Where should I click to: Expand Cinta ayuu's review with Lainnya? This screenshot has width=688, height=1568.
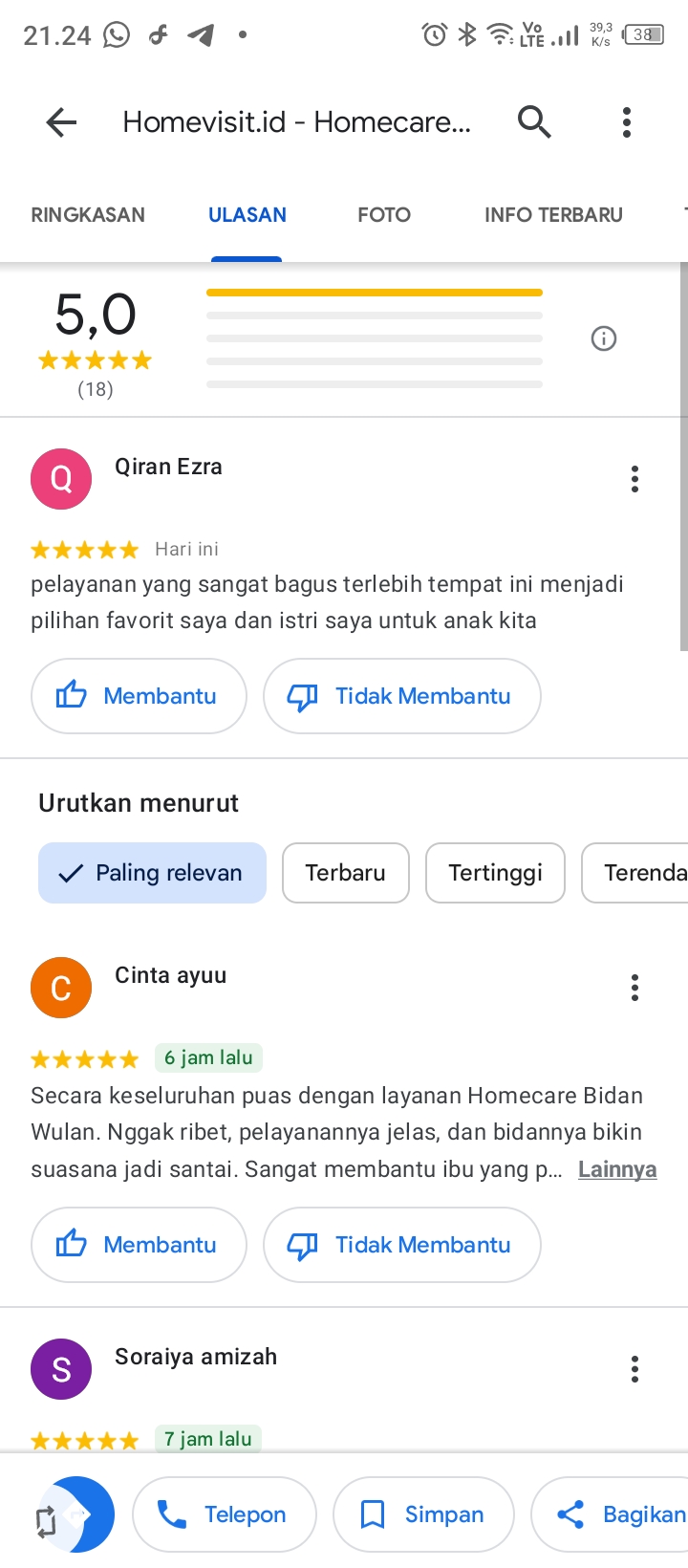pyautogui.click(x=617, y=1169)
